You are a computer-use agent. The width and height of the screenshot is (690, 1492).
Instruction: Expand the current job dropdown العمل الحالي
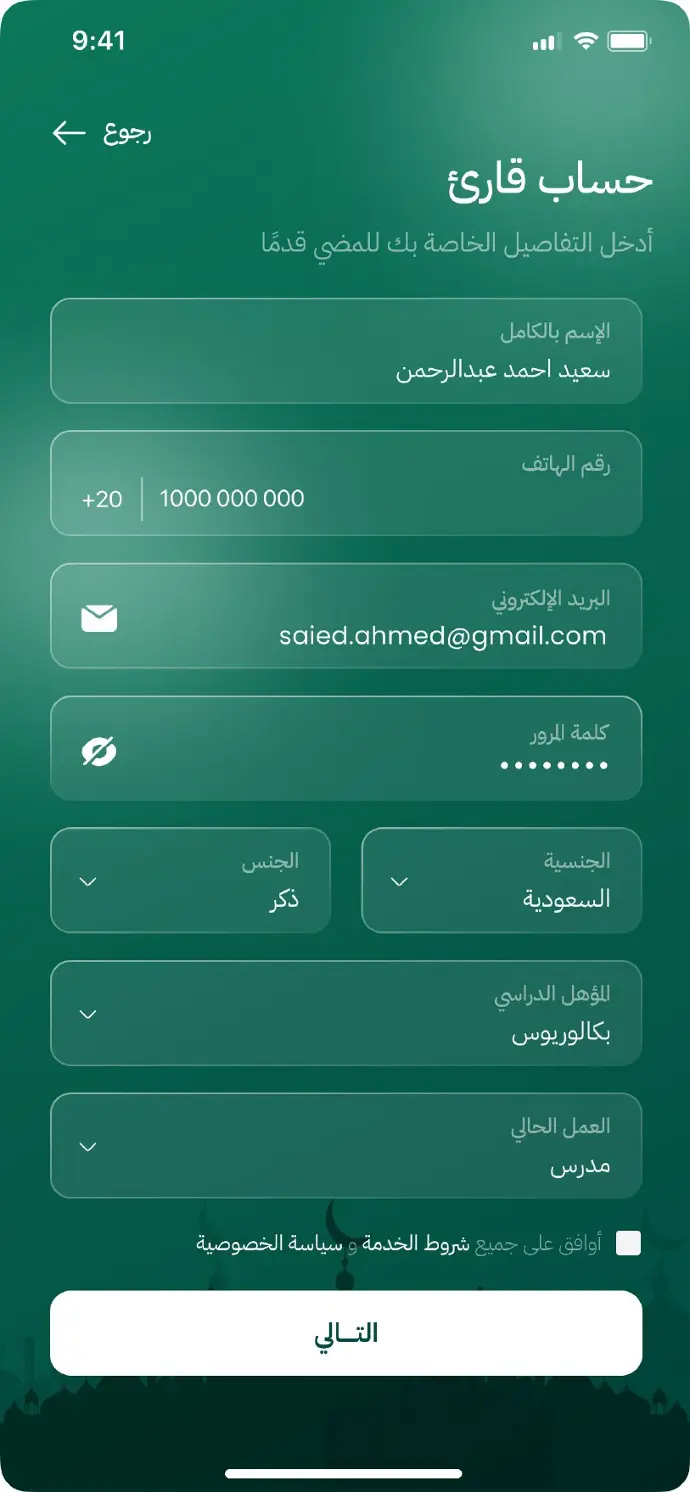pyautogui.click(x=346, y=1146)
